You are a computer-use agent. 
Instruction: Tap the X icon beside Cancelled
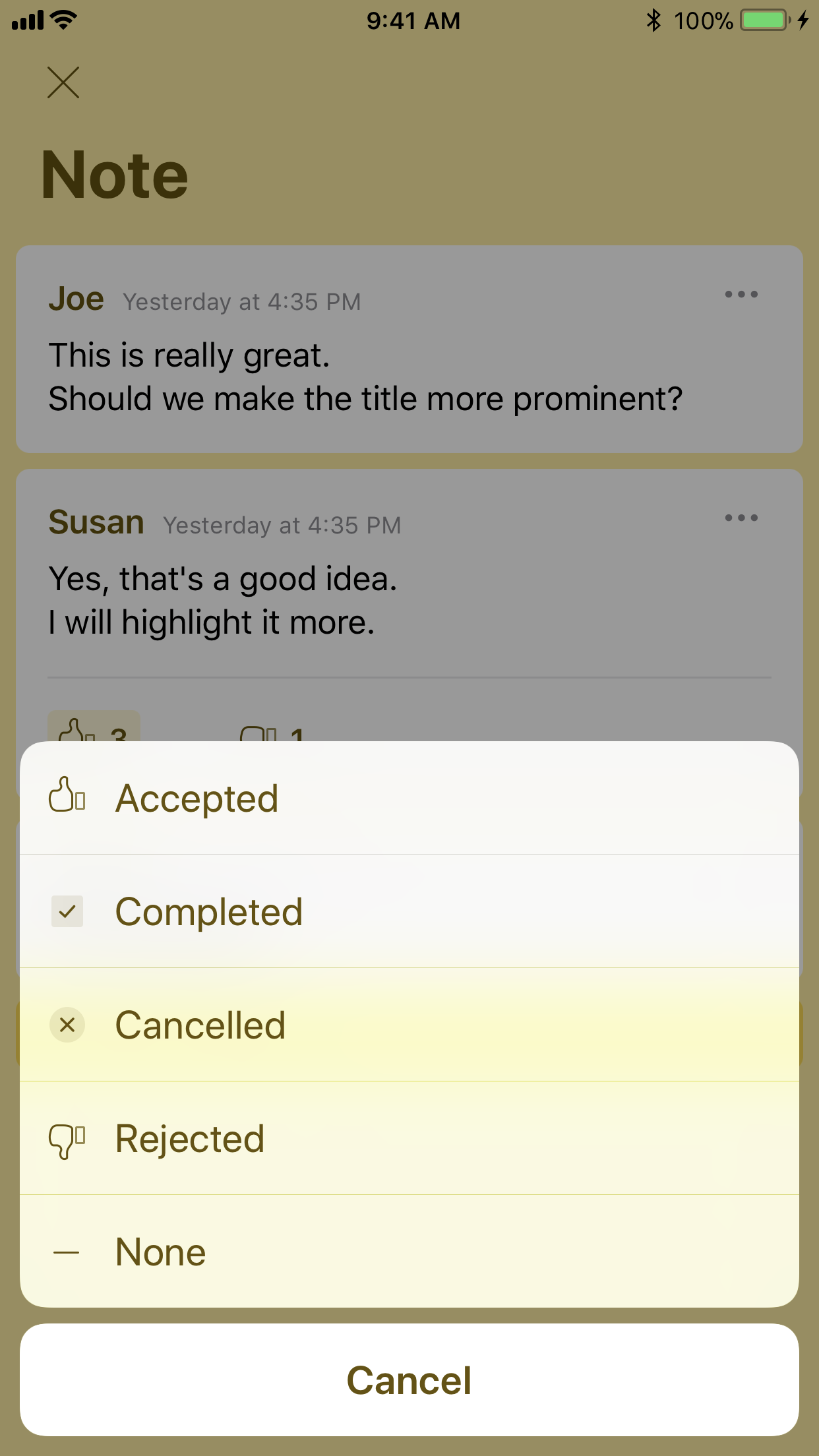(67, 1025)
